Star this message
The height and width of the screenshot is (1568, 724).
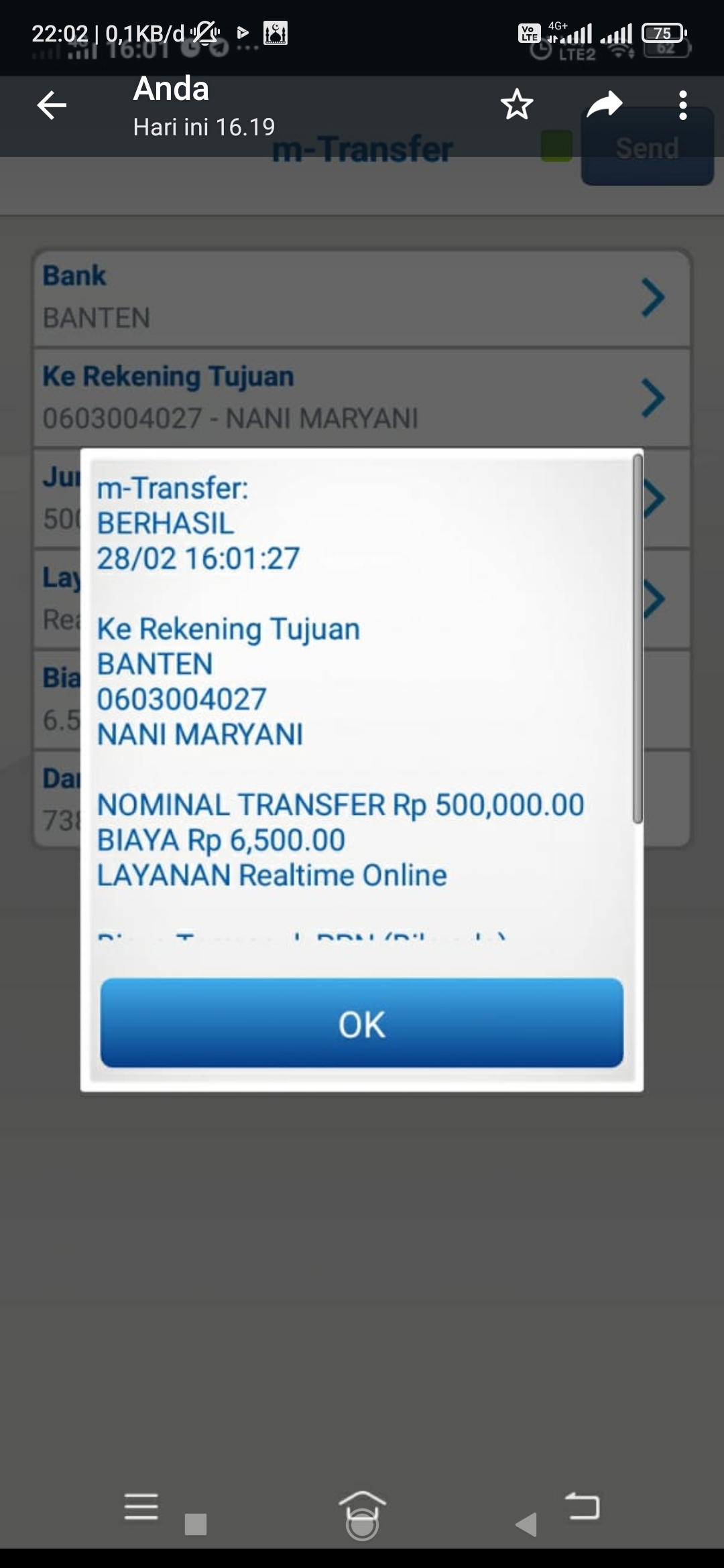click(x=516, y=105)
